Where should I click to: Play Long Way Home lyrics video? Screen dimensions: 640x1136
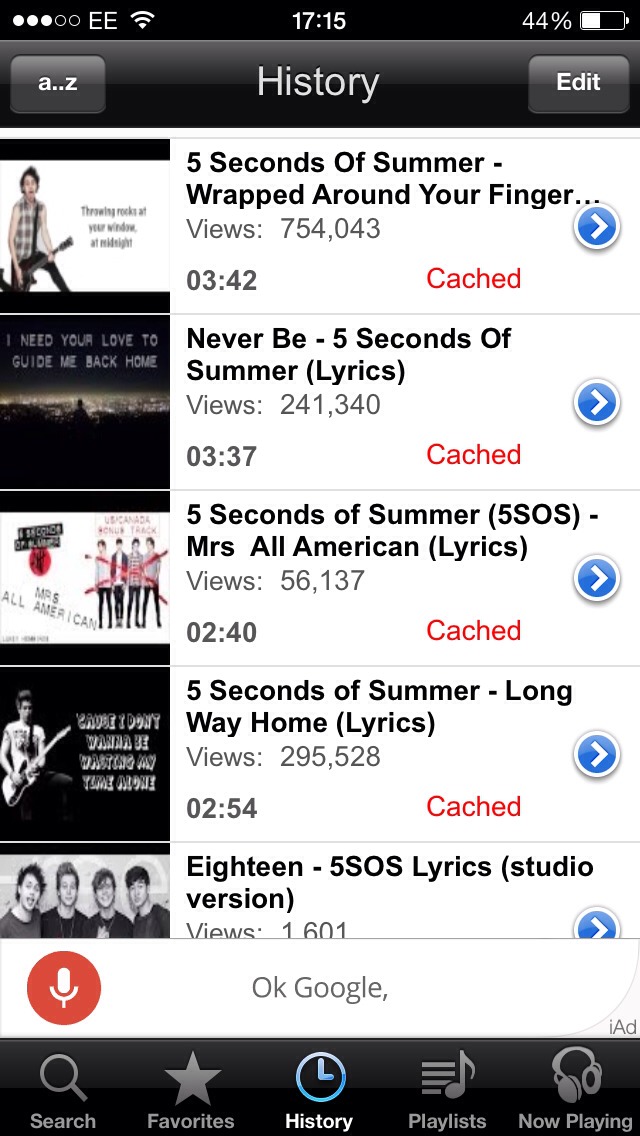320,754
